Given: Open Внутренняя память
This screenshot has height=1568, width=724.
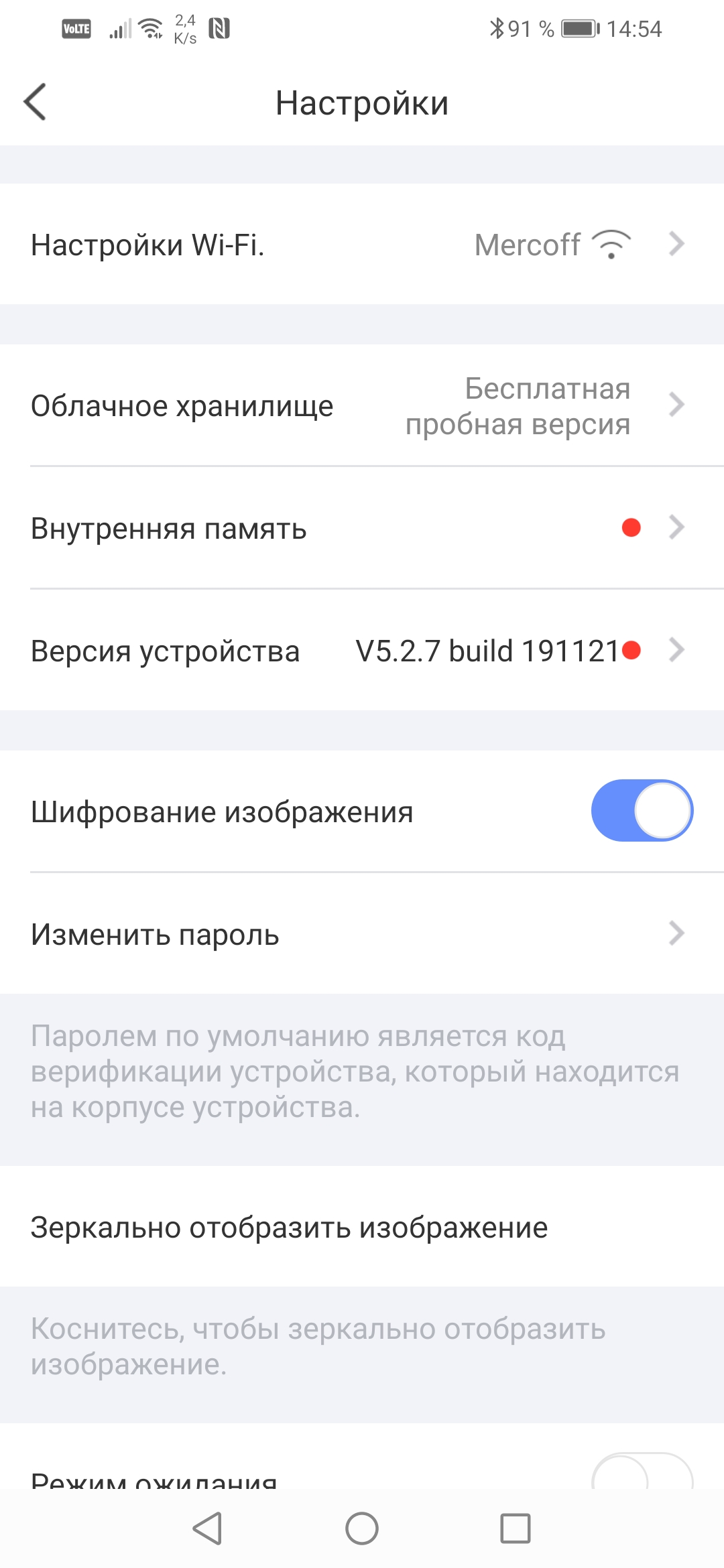Looking at the screenshot, I should tap(362, 529).
